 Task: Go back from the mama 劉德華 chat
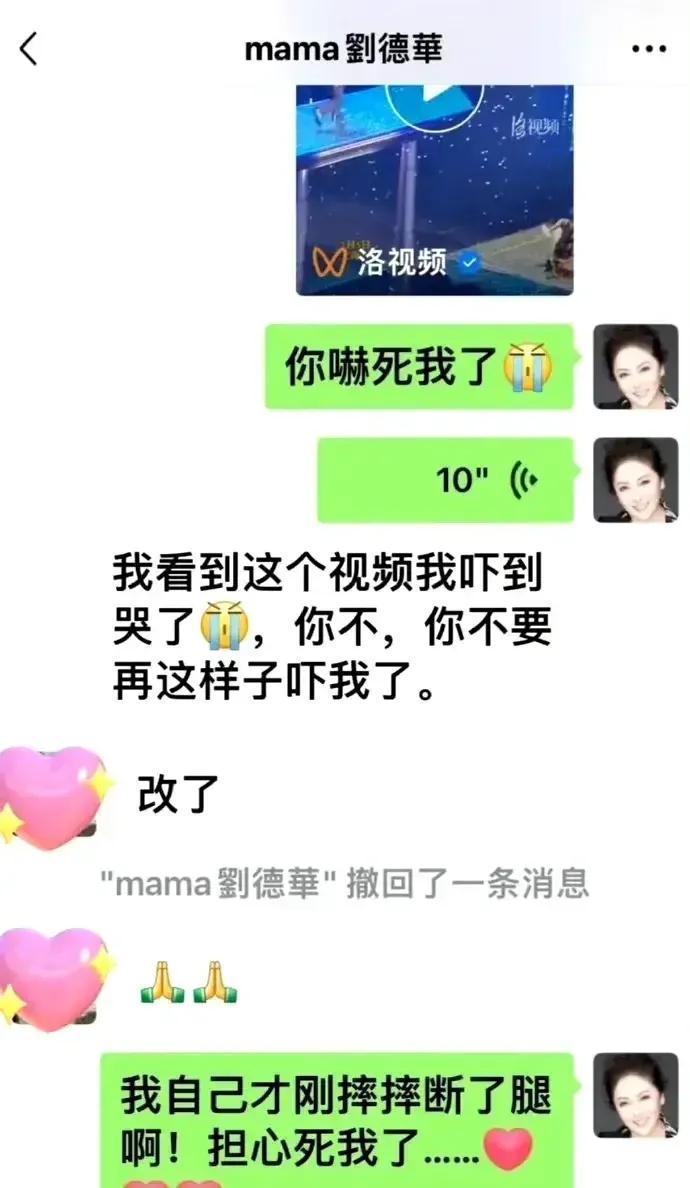29,48
